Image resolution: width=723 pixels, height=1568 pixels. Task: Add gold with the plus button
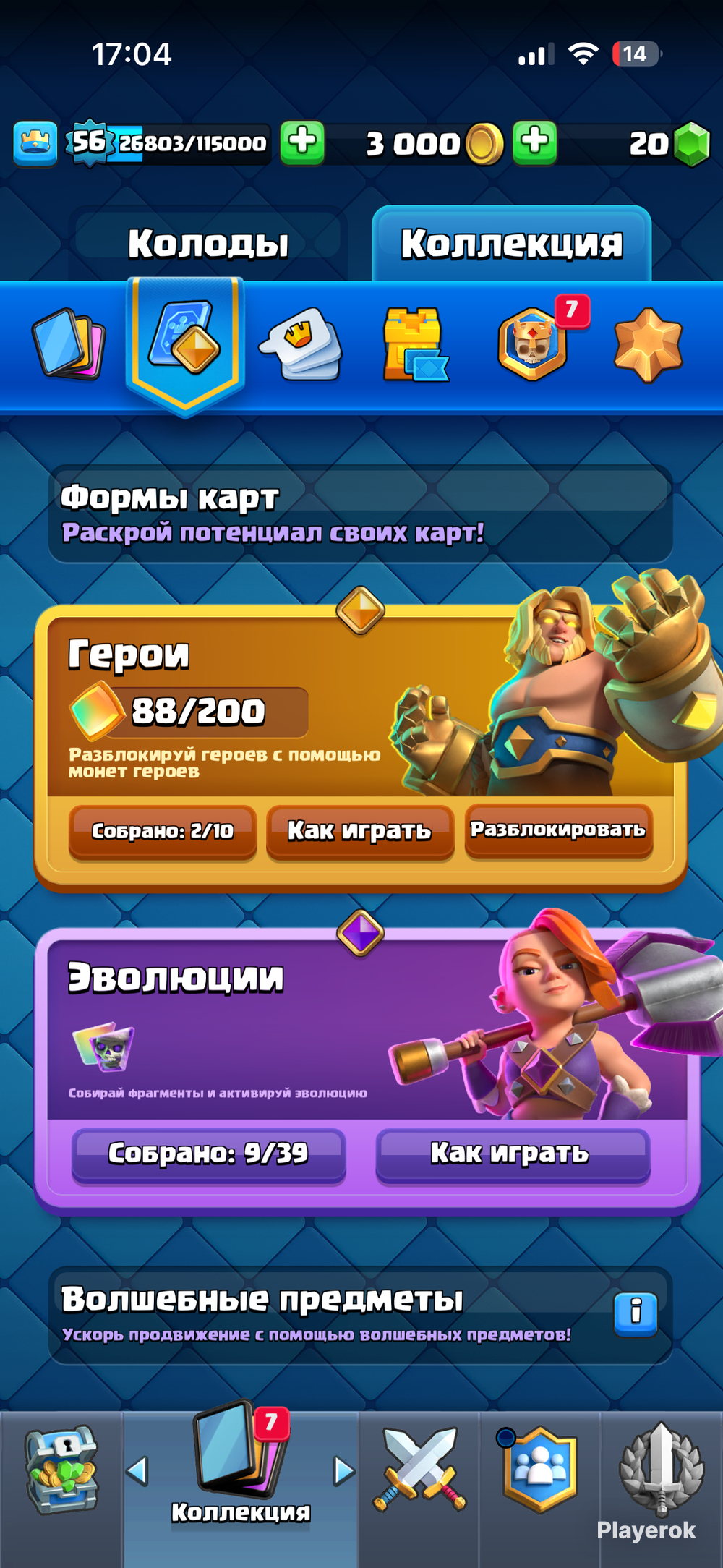pyautogui.click(x=535, y=142)
